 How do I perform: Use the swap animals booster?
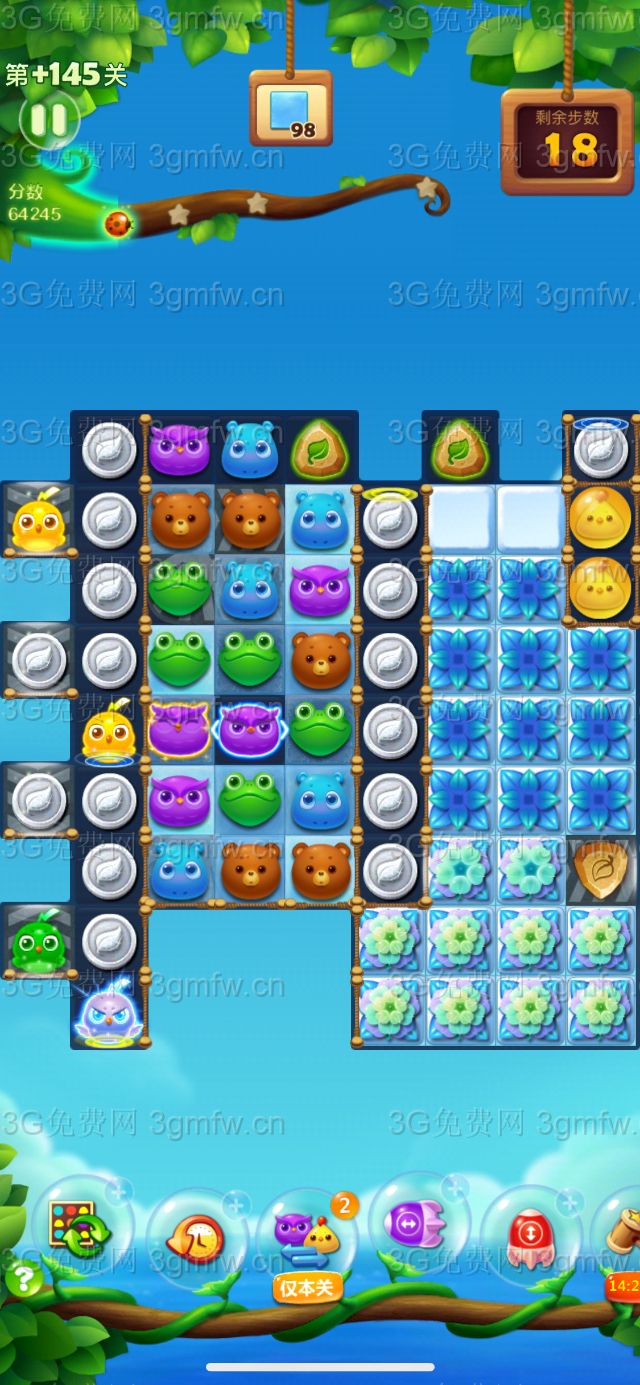tap(308, 1238)
